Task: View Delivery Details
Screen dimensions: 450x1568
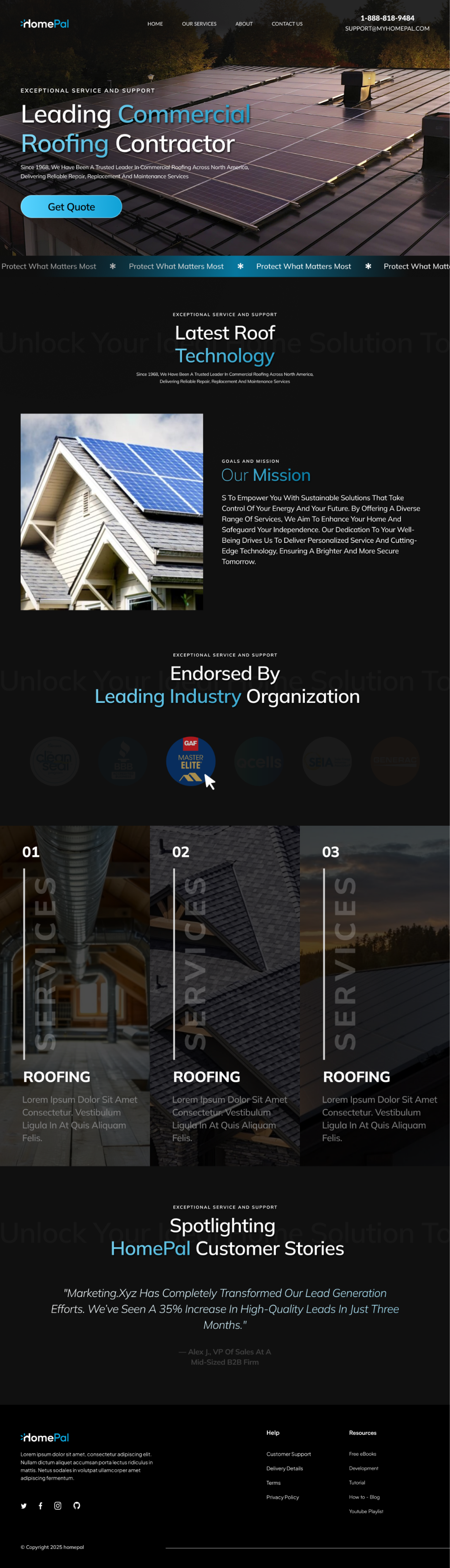Action: (285, 1468)
